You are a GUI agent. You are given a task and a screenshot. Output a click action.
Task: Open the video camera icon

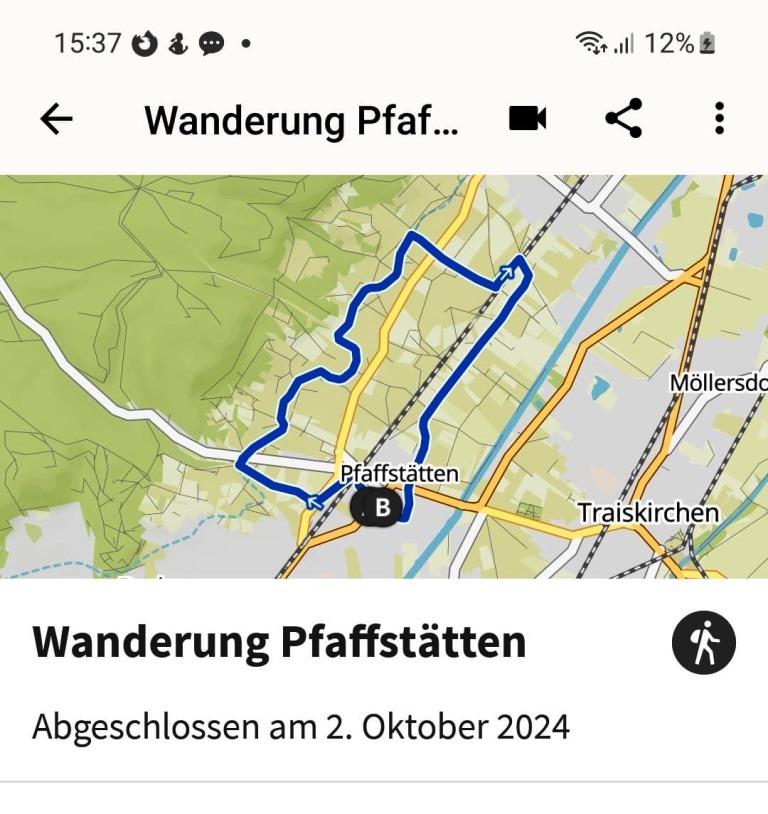(527, 119)
